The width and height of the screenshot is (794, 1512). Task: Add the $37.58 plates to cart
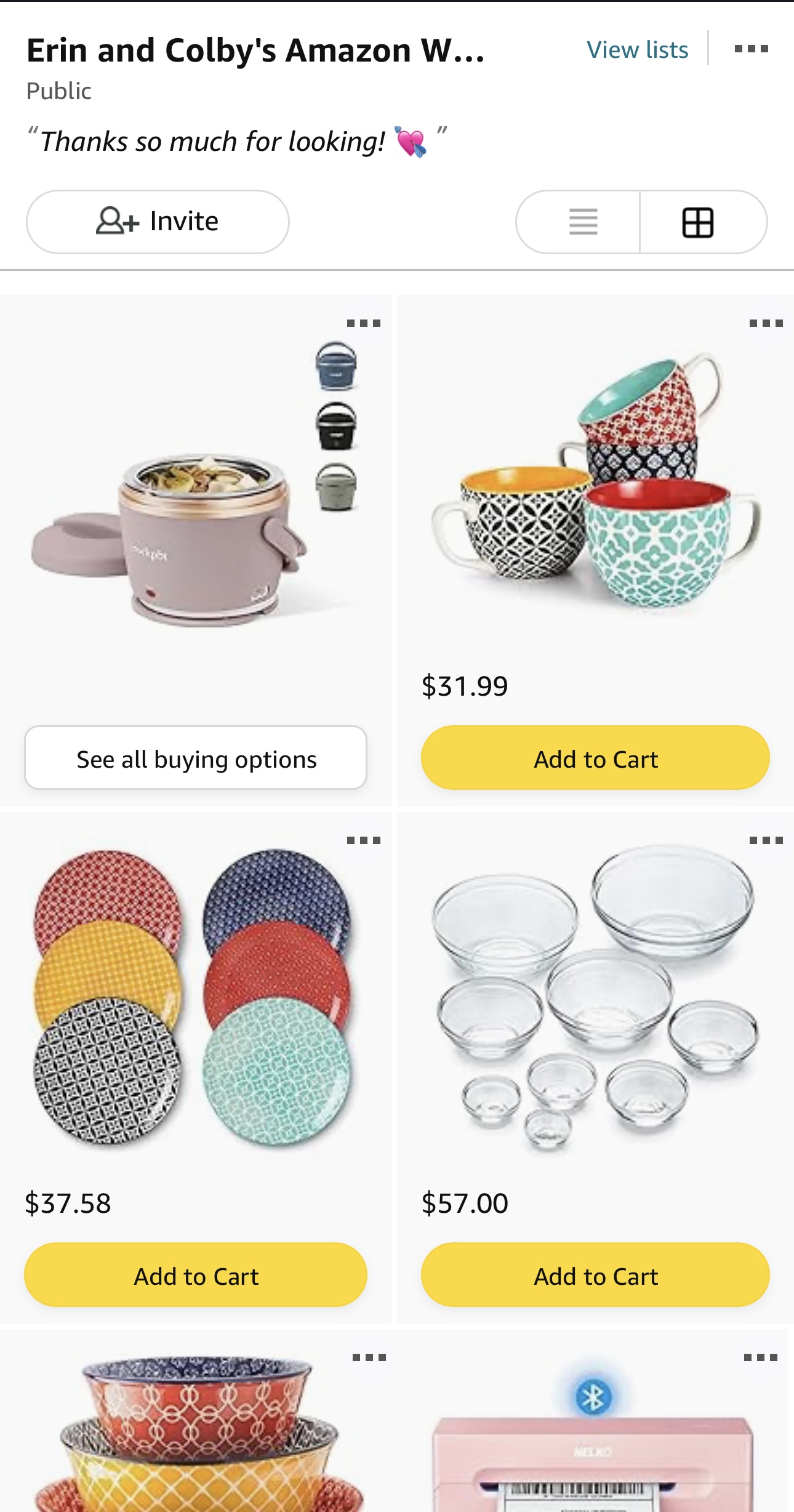(x=196, y=1275)
